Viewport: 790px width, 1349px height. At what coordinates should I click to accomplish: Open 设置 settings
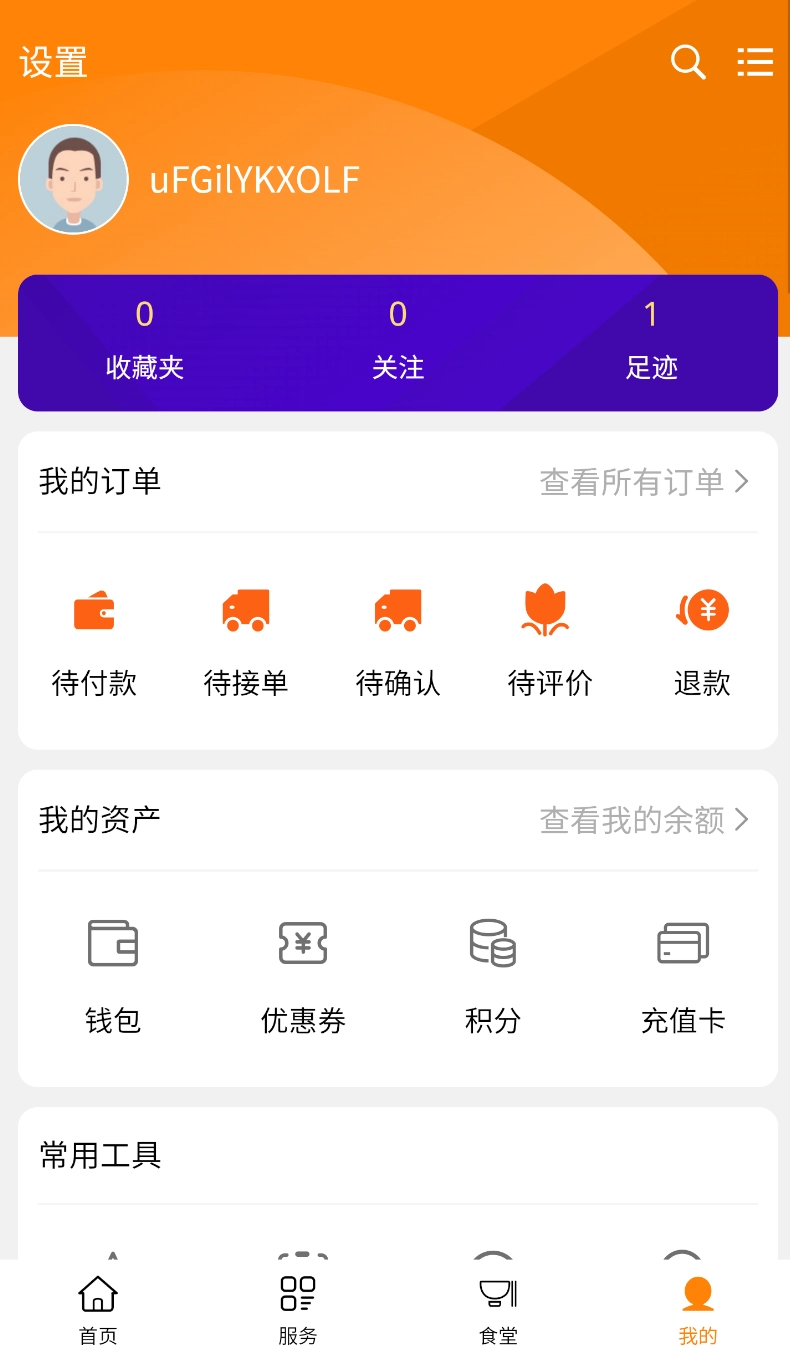pos(54,62)
